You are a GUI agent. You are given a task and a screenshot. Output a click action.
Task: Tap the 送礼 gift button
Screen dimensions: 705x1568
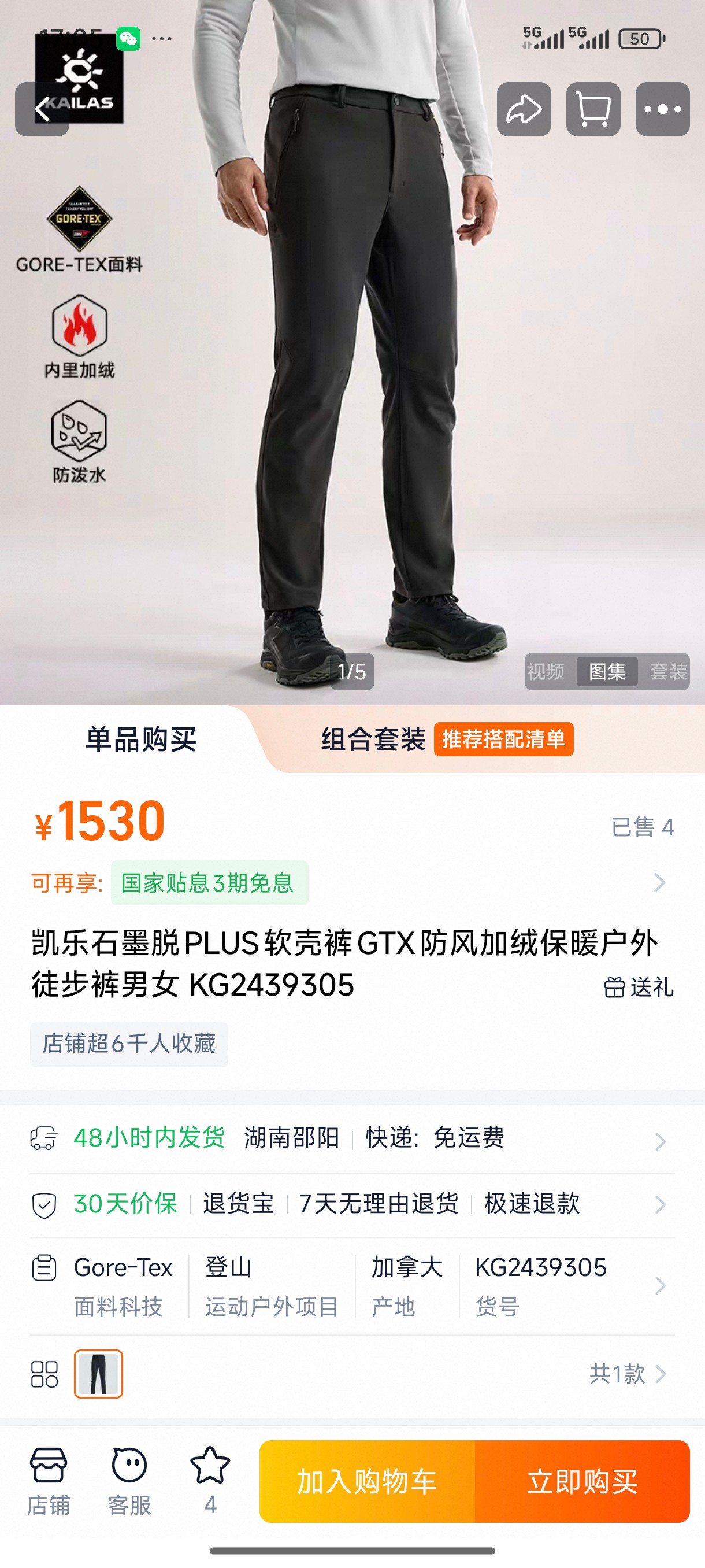coord(639,987)
